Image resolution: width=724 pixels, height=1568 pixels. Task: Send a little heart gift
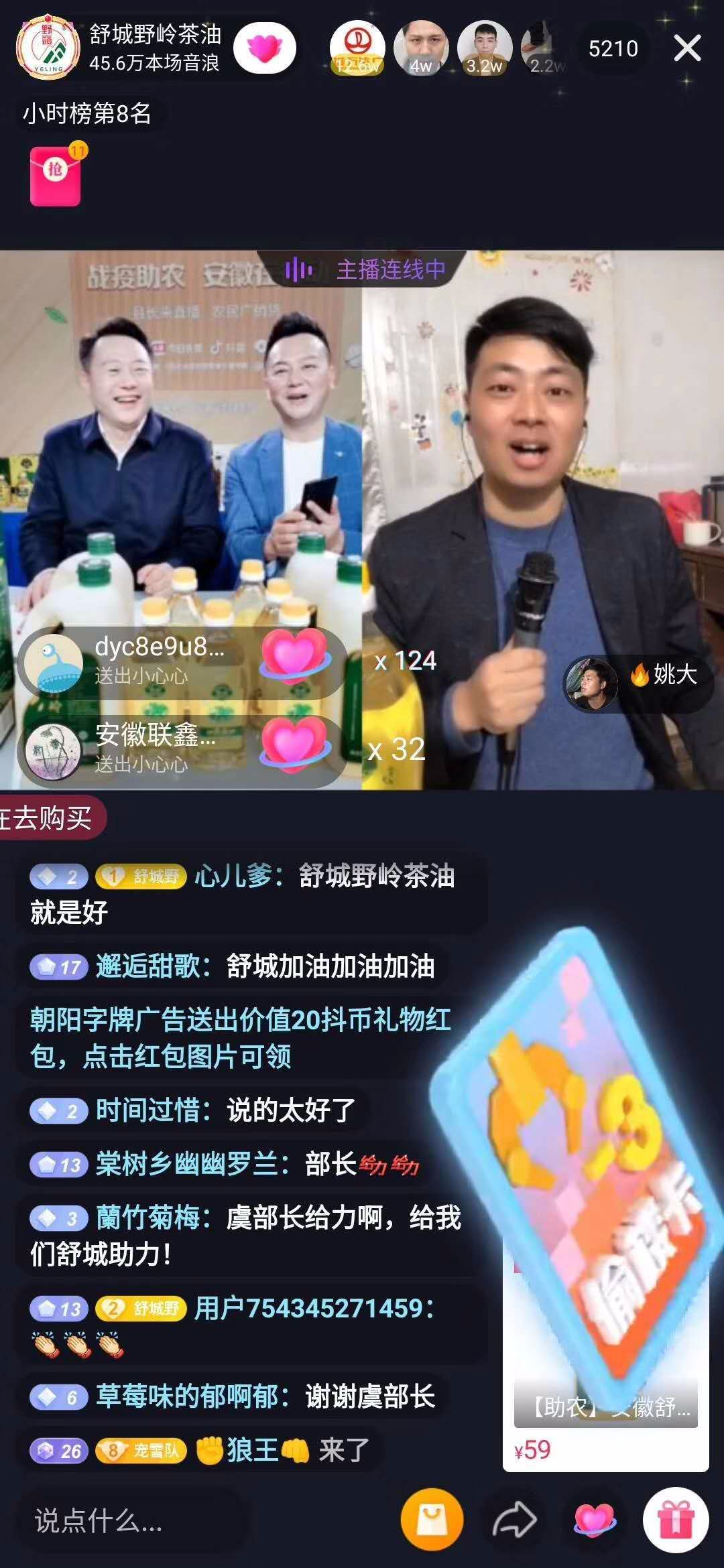pos(595,1520)
